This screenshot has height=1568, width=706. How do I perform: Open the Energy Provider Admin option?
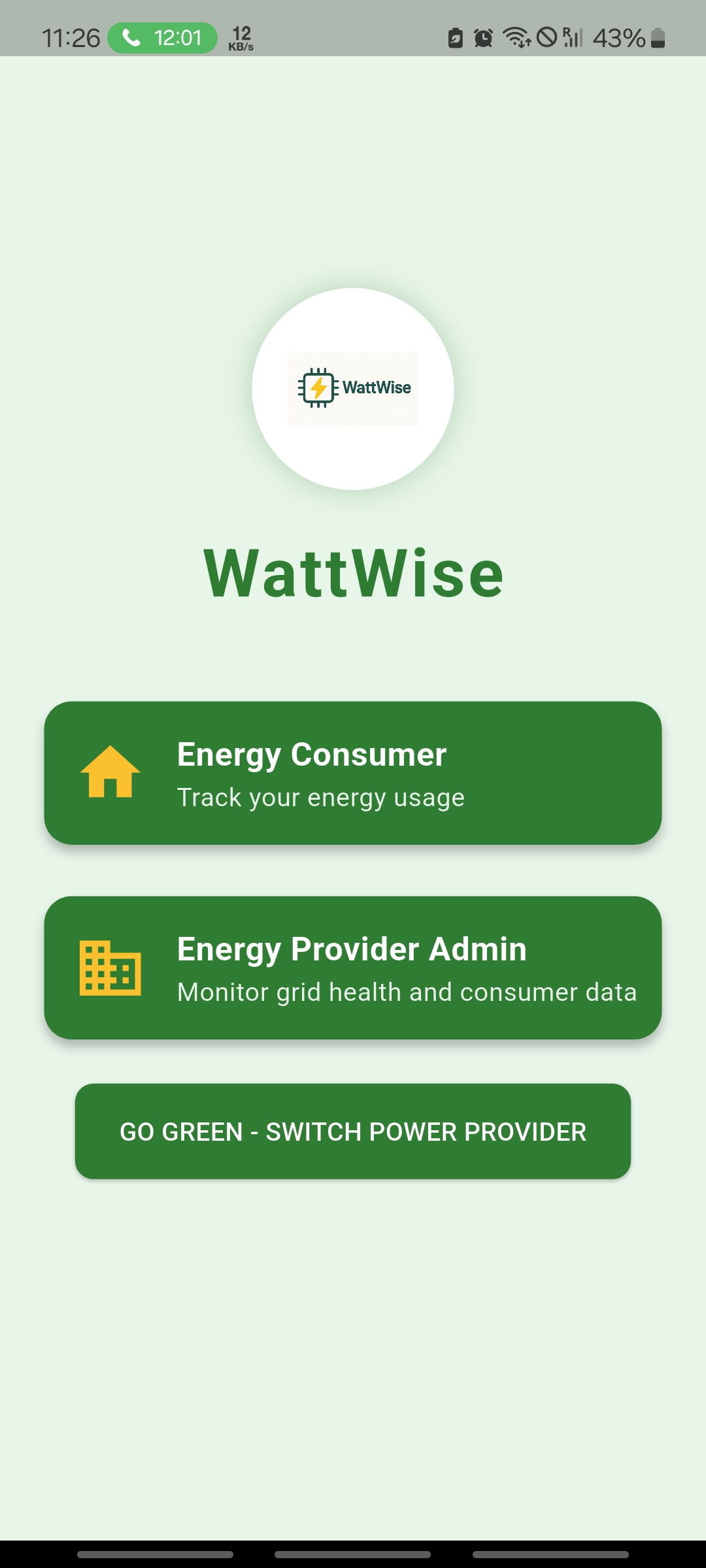353,968
